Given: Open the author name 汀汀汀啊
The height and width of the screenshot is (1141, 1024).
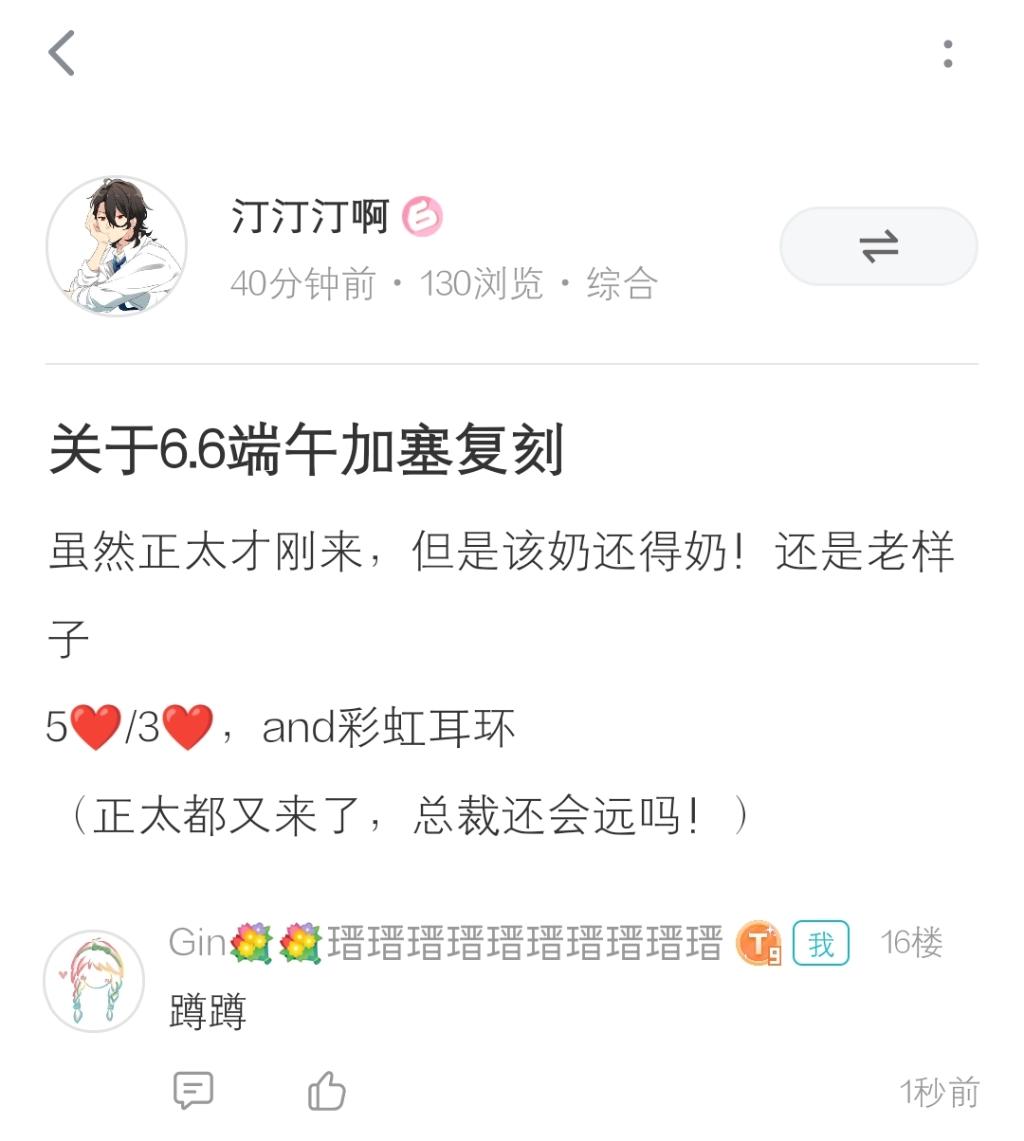Looking at the screenshot, I should coord(310,217).
